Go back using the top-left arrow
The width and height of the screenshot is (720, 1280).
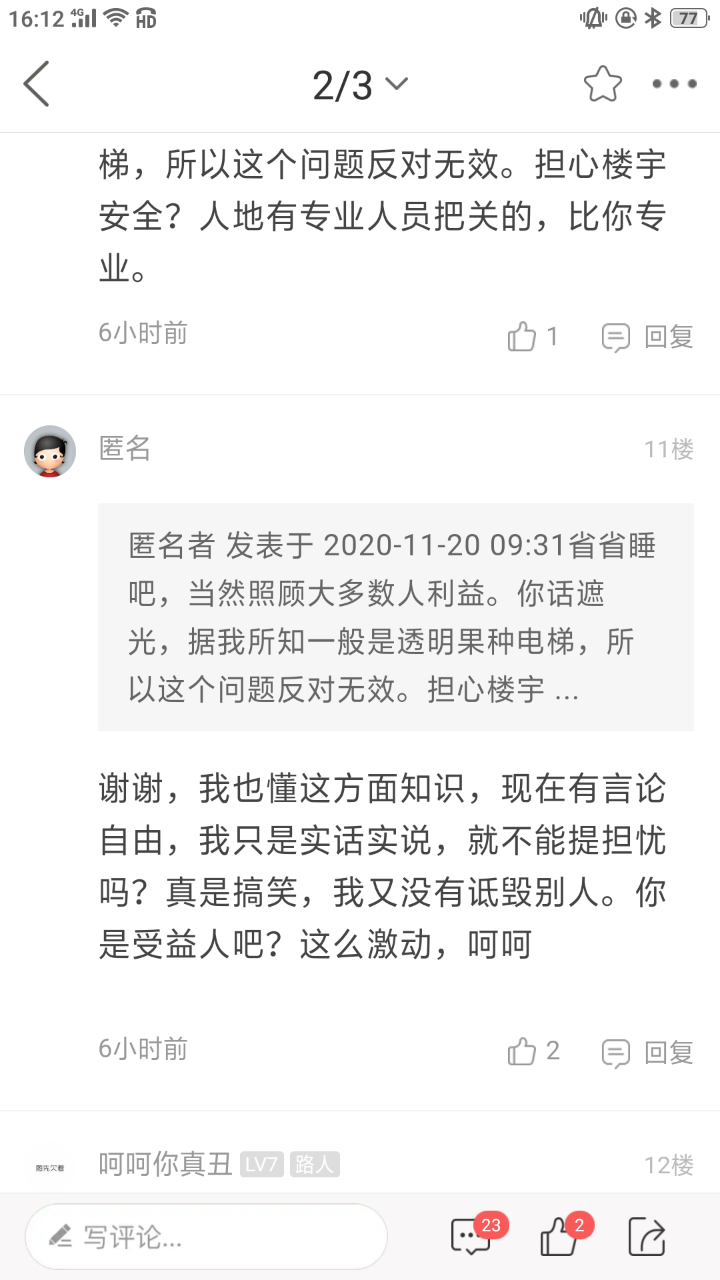click(x=37, y=84)
